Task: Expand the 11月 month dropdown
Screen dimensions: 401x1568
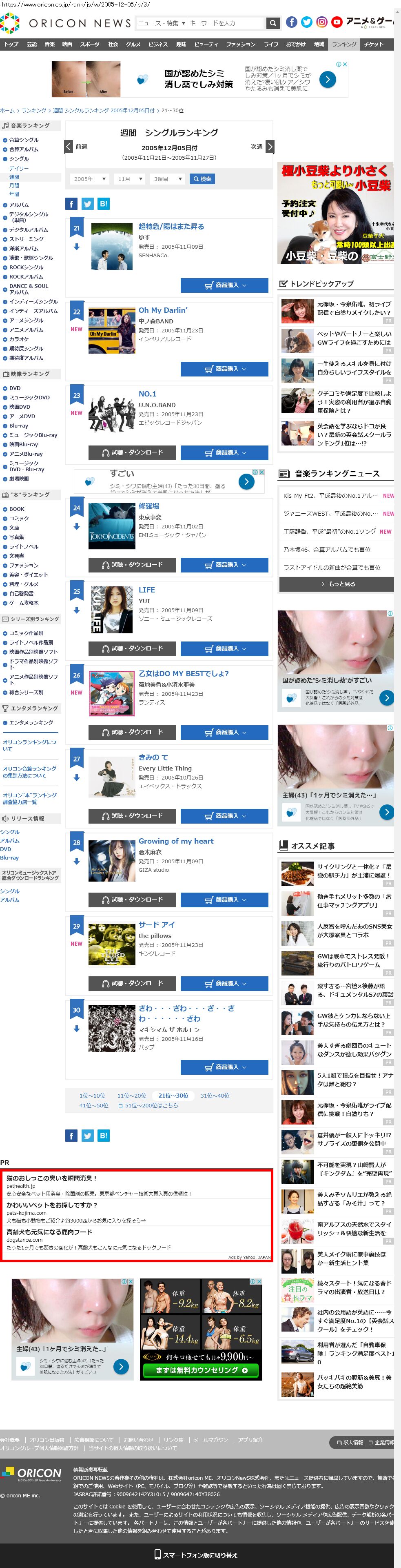Action: click(x=130, y=179)
